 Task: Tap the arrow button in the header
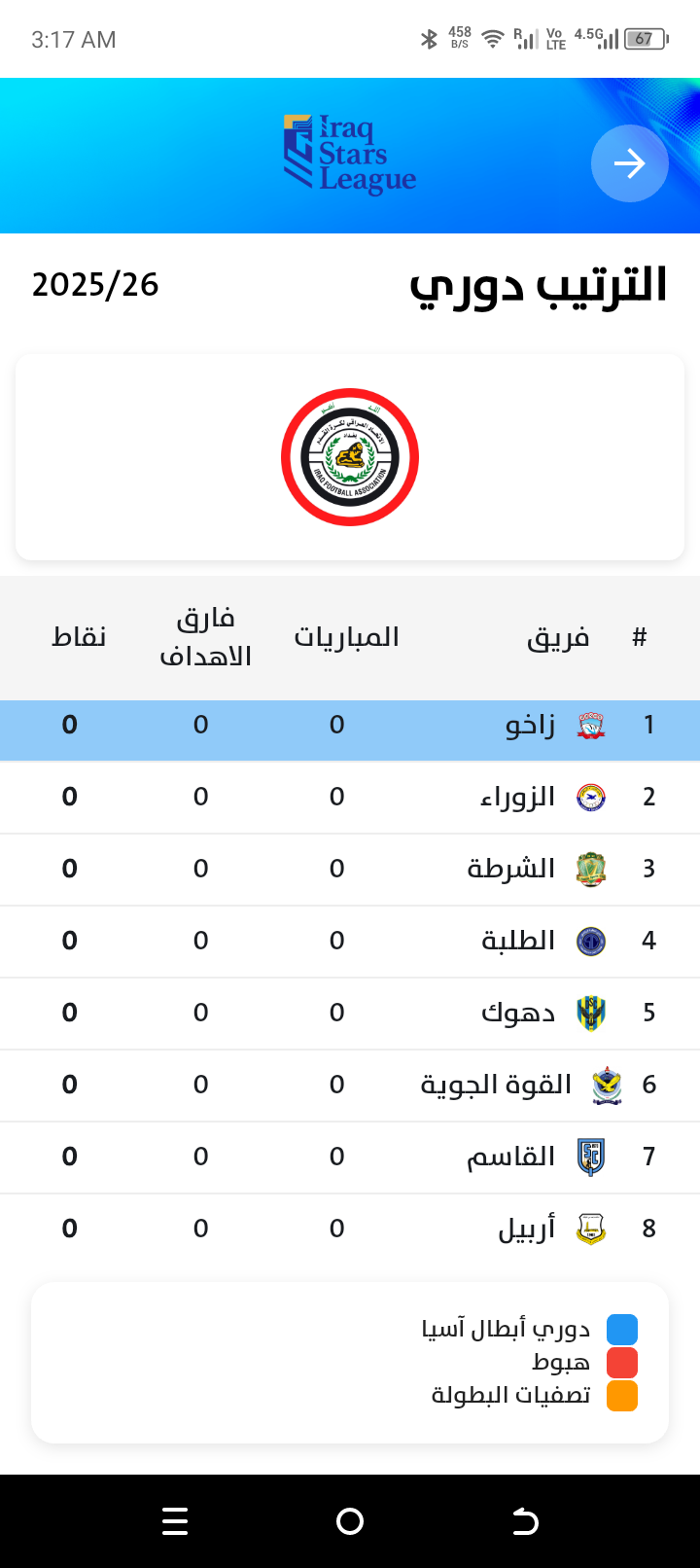pos(629,163)
